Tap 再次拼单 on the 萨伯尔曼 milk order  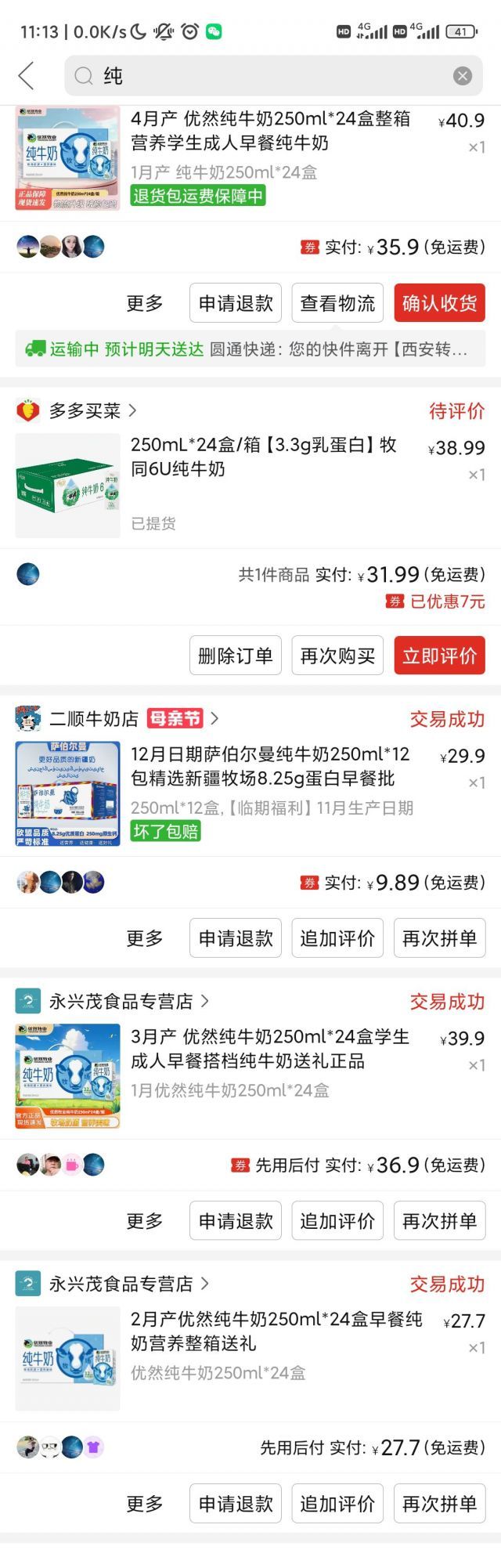coord(439,938)
